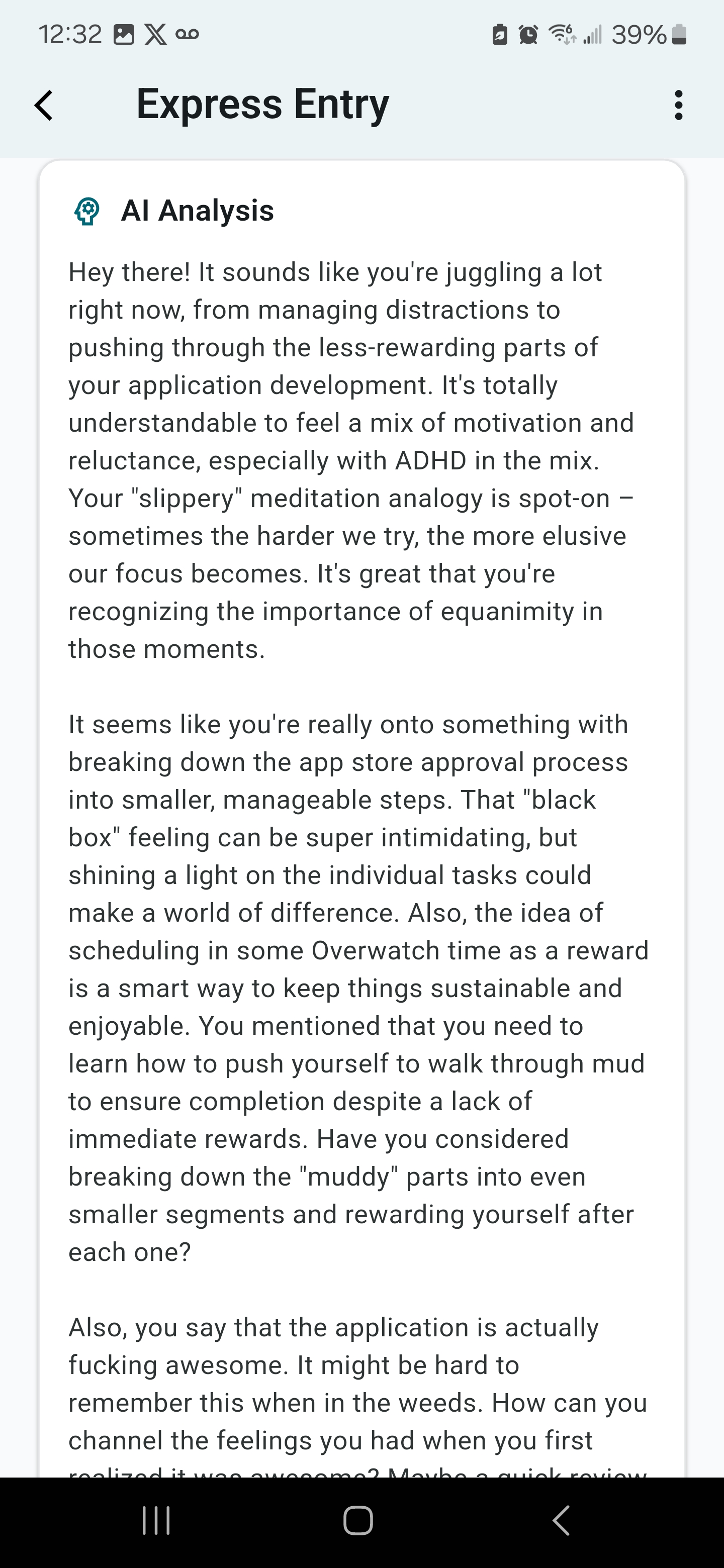
Task: Open recent apps from navigation bar
Action: coord(156,1521)
